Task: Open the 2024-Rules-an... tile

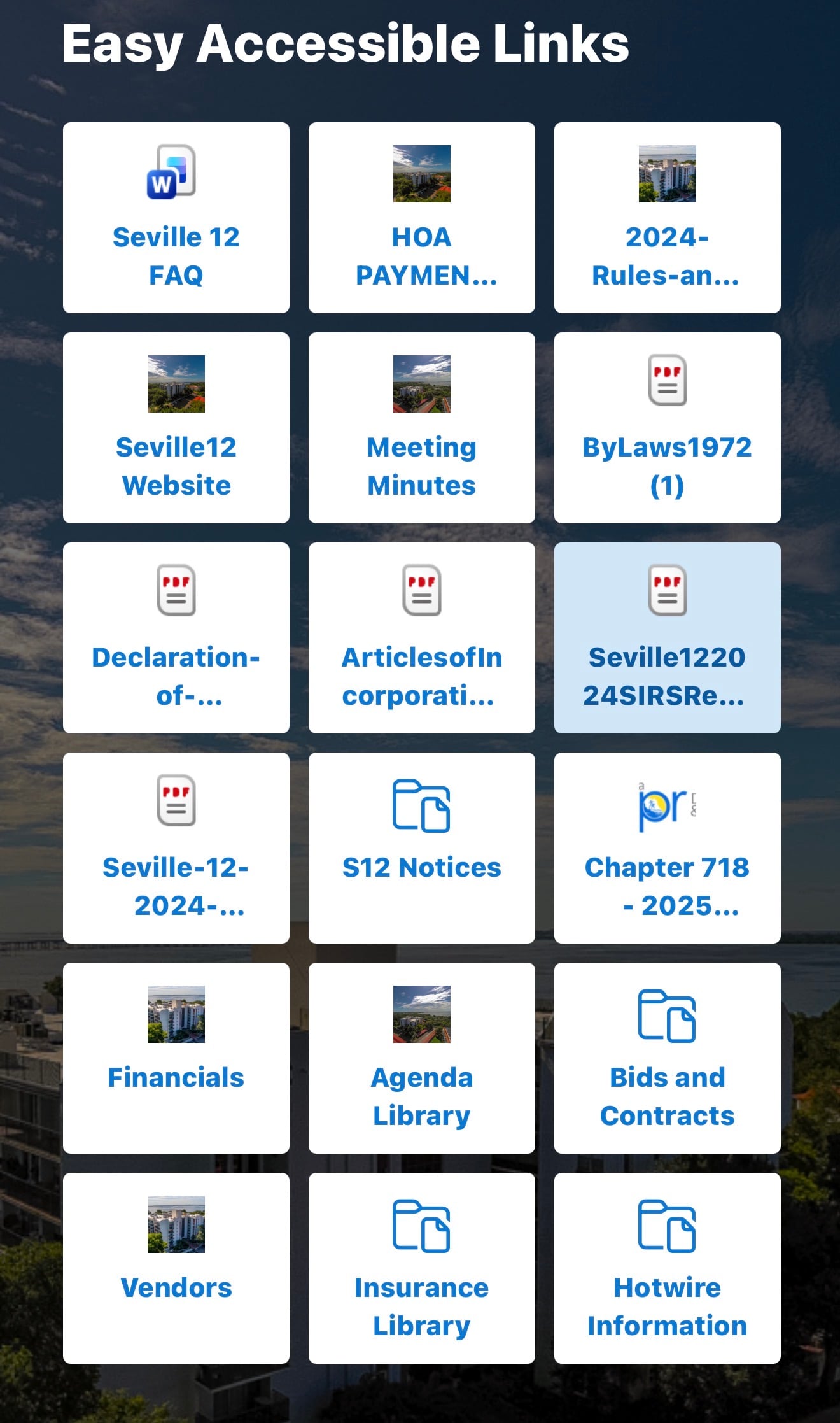Action: 668,218
